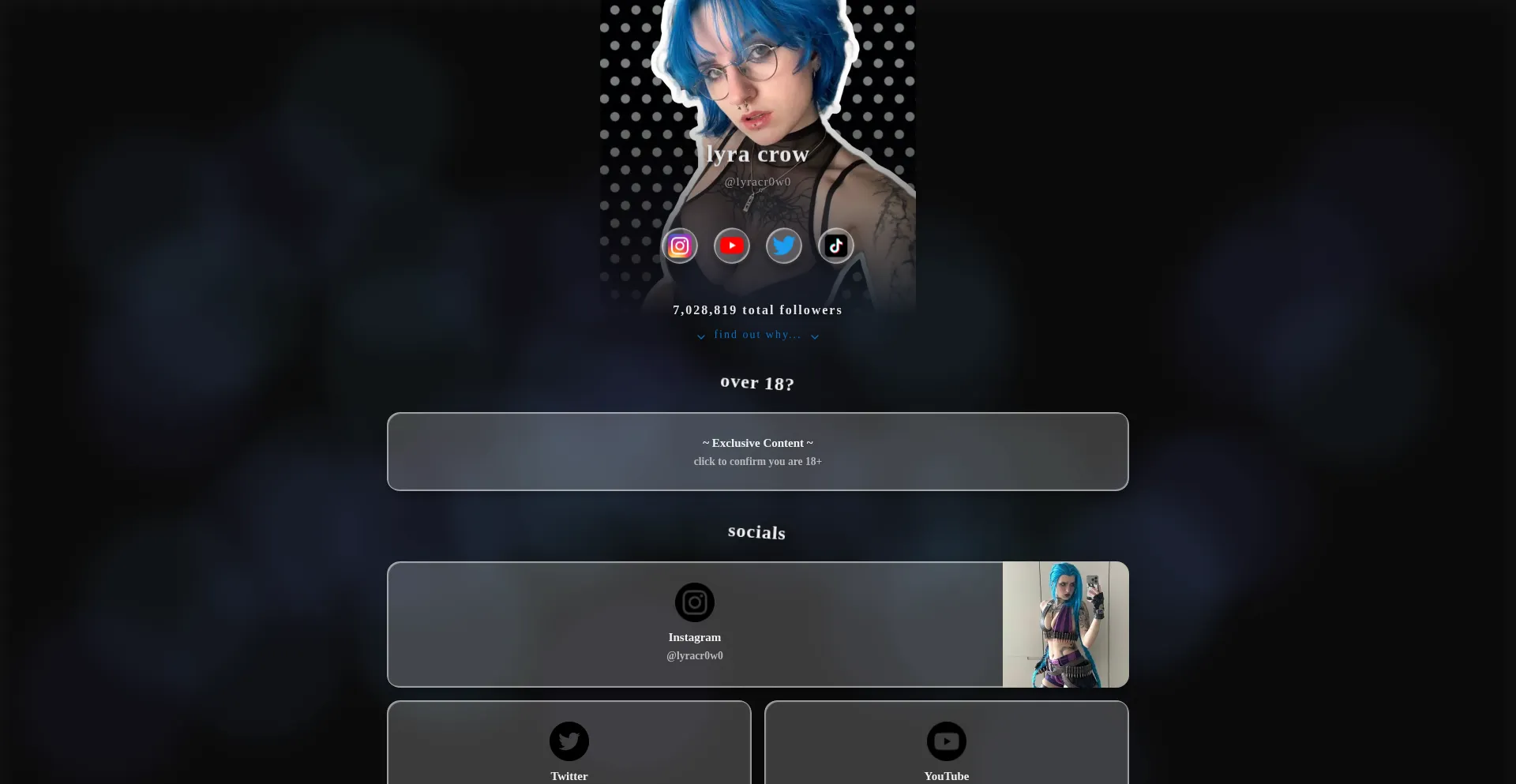Open the Twitter bird icon under the profile name
Viewport: 1516px width, 784px height.
pyautogui.click(x=783, y=246)
